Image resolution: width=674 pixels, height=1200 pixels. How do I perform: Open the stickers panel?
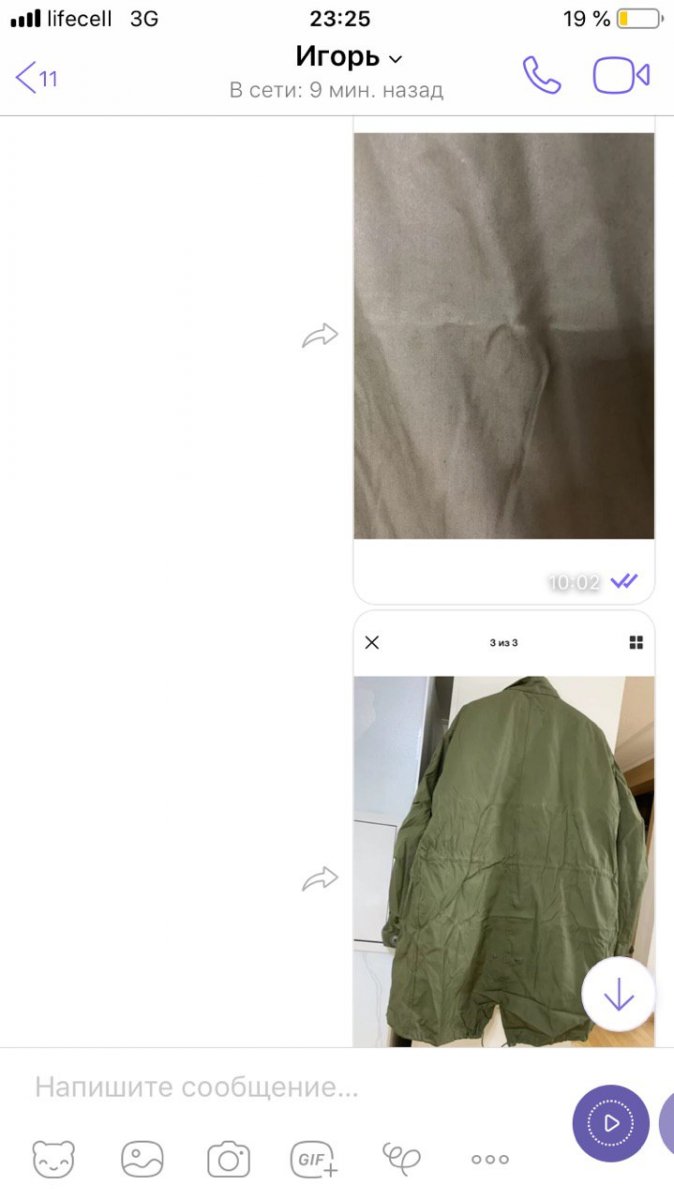point(53,1159)
